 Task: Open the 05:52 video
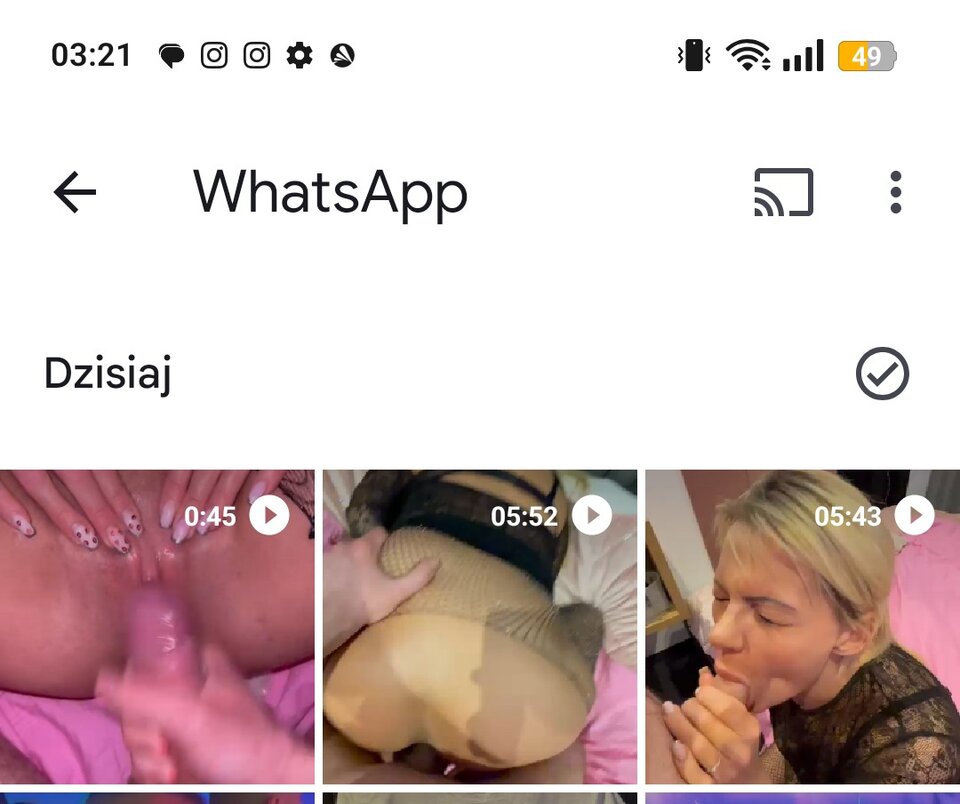click(479, 626)
